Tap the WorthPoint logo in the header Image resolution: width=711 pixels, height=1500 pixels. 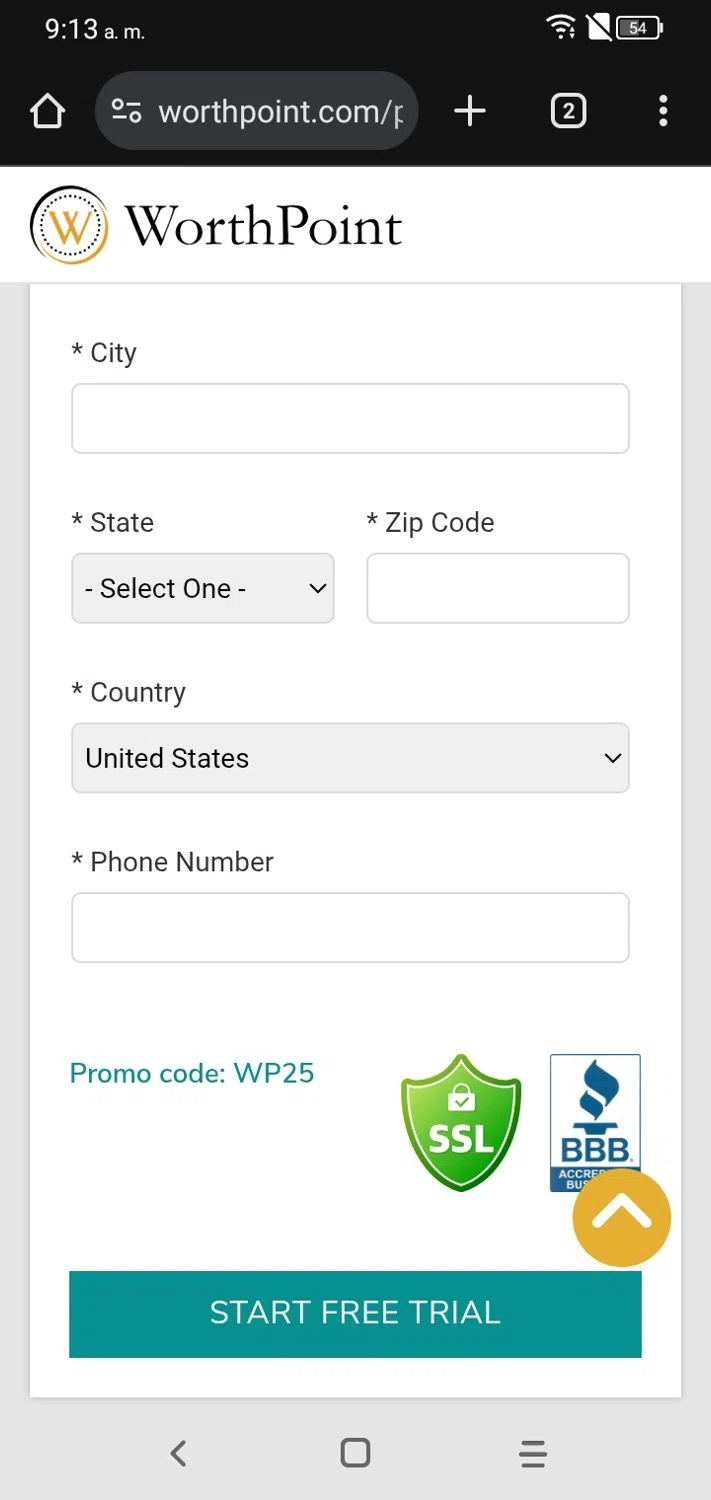(216, 225)
